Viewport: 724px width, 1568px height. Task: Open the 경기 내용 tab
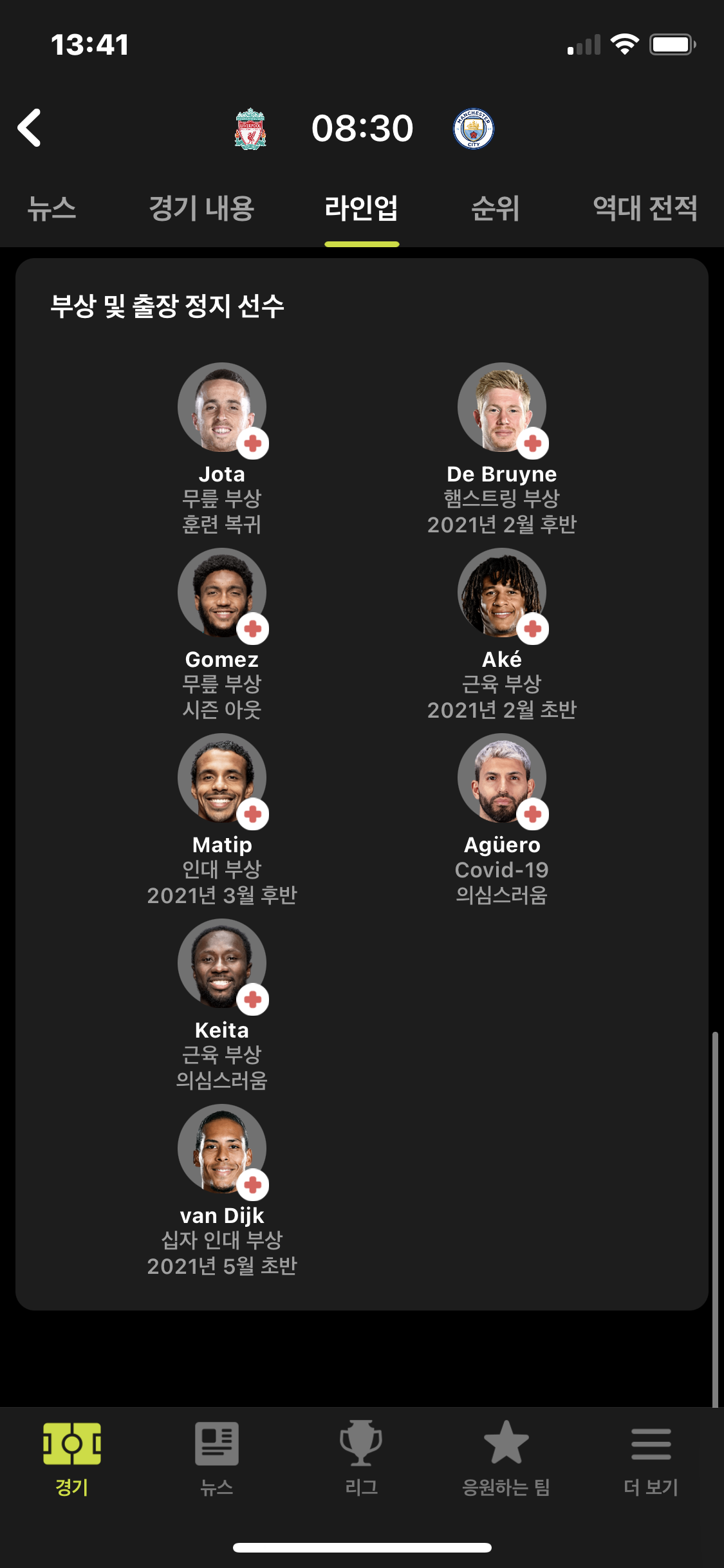tap(201, 208)
